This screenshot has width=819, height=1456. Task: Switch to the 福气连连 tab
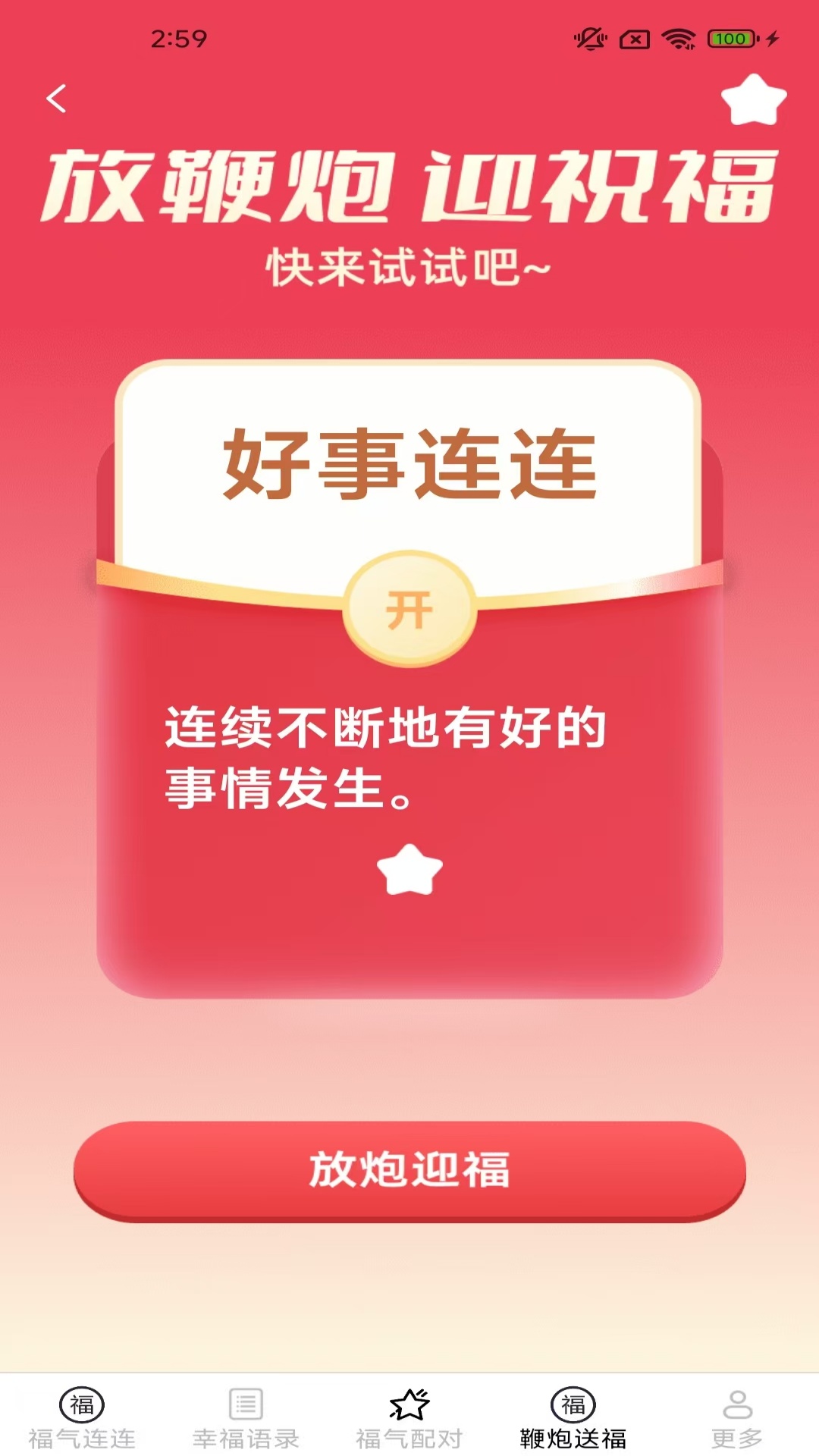[82, 1417]
